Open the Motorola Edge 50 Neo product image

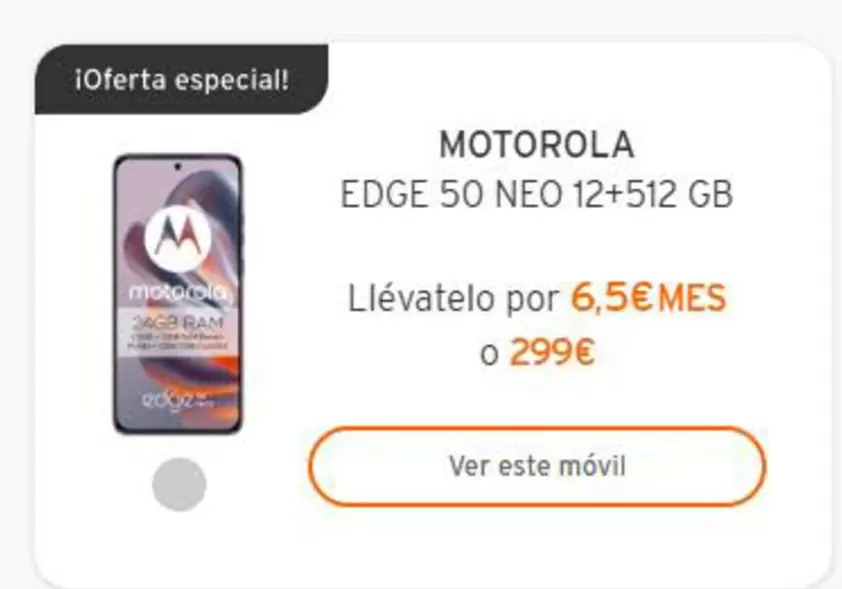point(177,293)
